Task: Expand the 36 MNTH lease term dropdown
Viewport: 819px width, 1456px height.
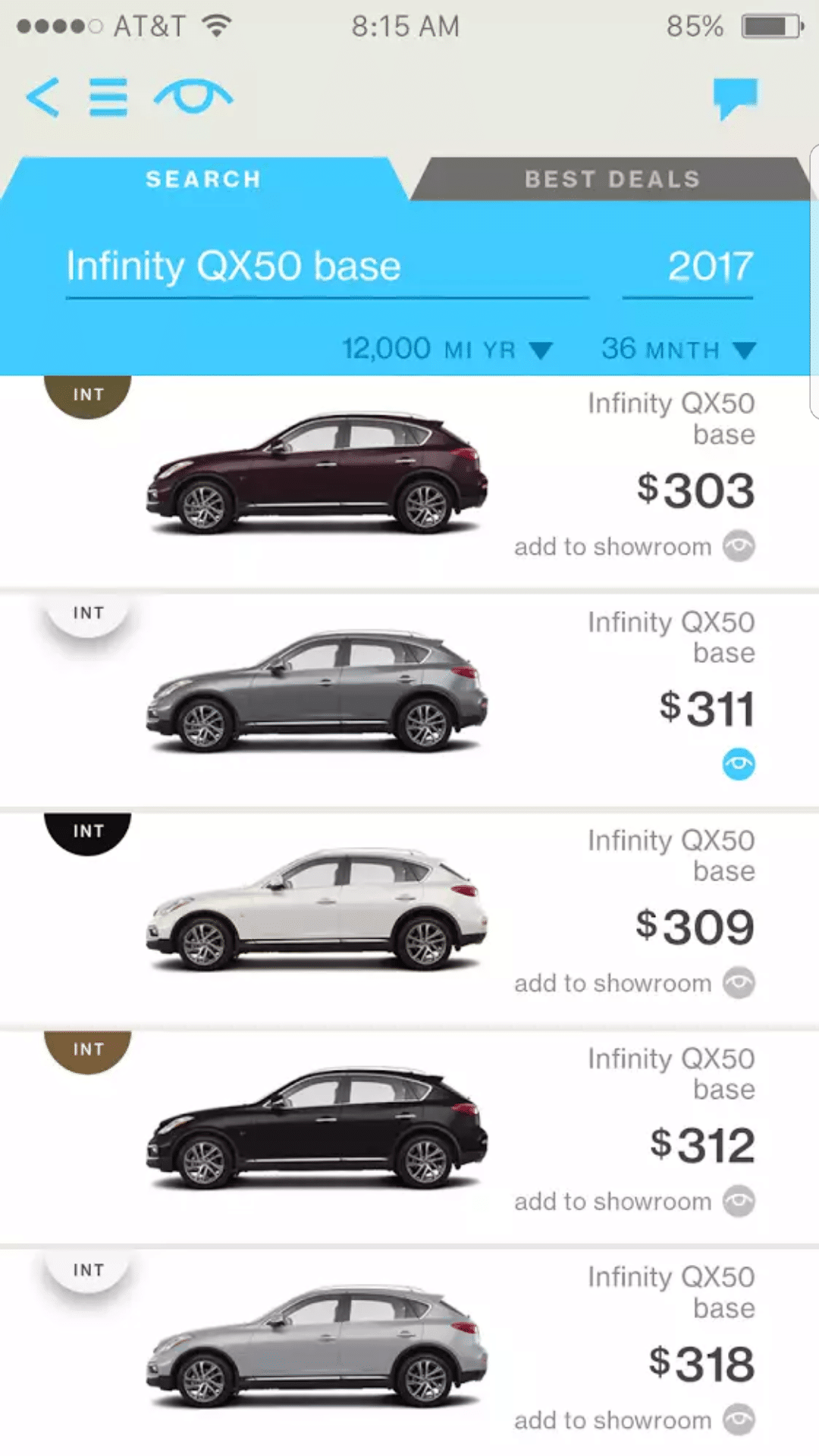Action: click(678, 350)
